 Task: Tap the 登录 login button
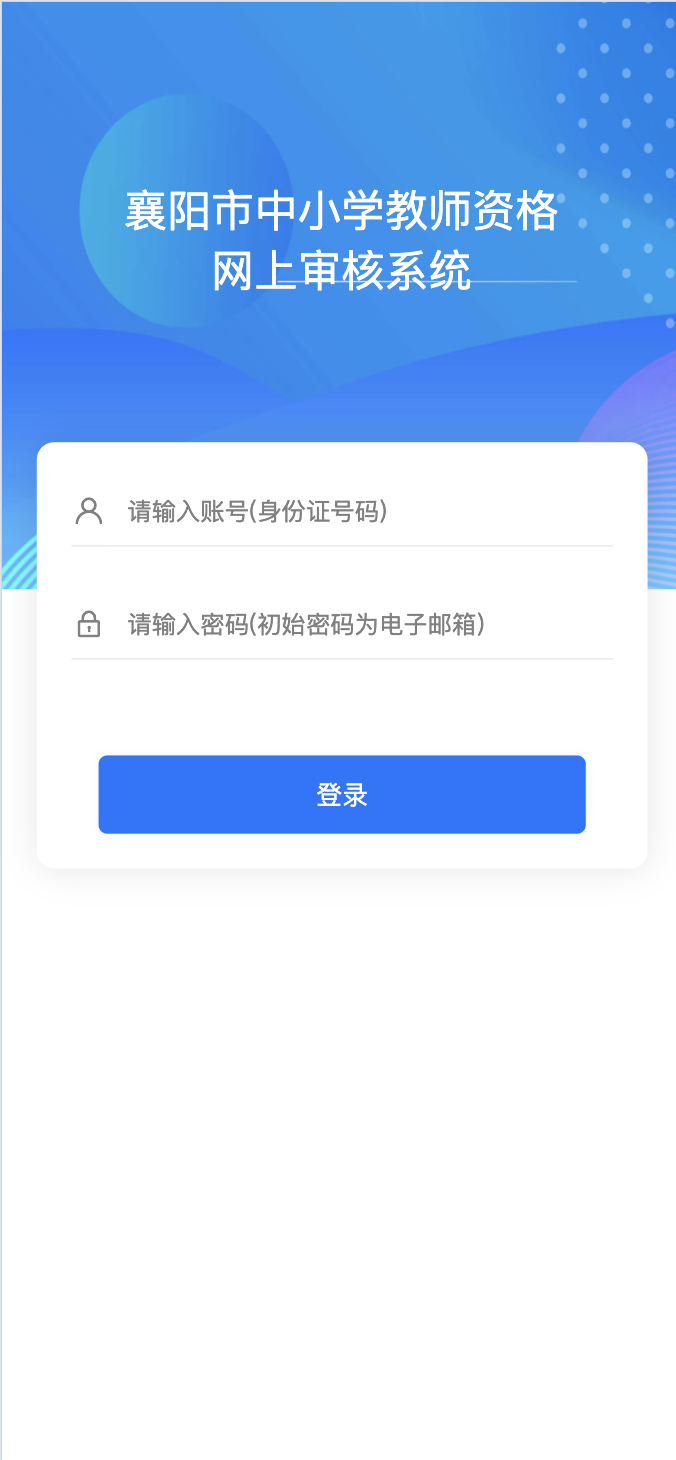coord(342,794)
